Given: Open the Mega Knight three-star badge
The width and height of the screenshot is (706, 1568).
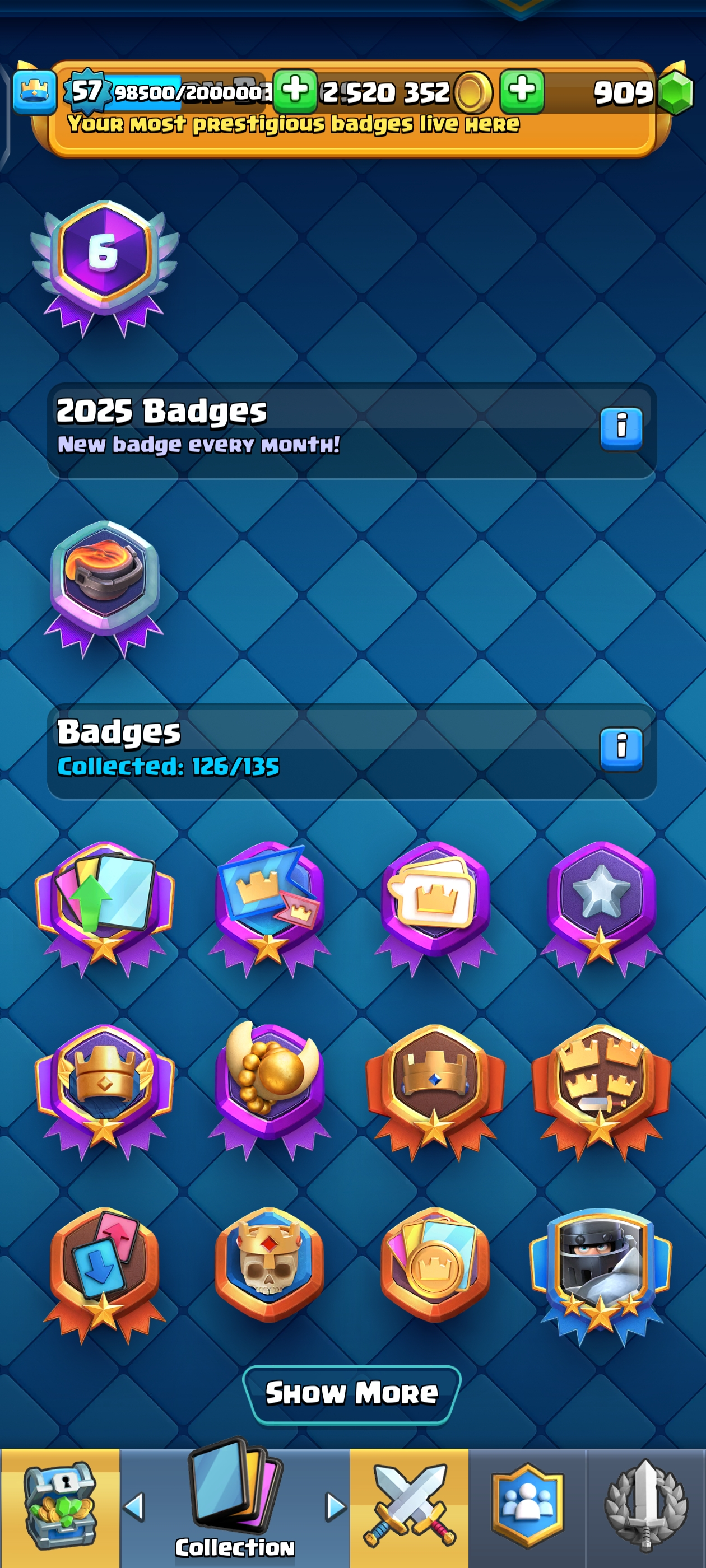Looking at the screenshot, I should pos(600,1272).
